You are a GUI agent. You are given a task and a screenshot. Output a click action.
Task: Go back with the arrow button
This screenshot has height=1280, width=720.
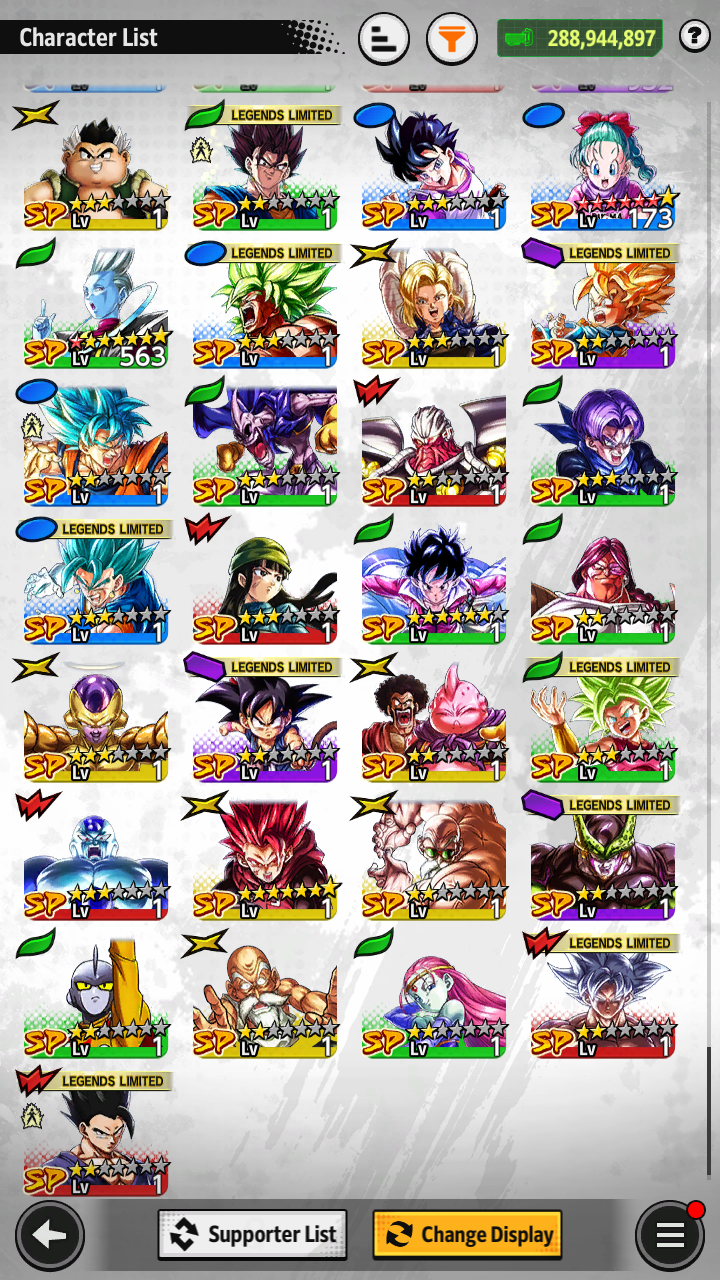(49, 1235)
